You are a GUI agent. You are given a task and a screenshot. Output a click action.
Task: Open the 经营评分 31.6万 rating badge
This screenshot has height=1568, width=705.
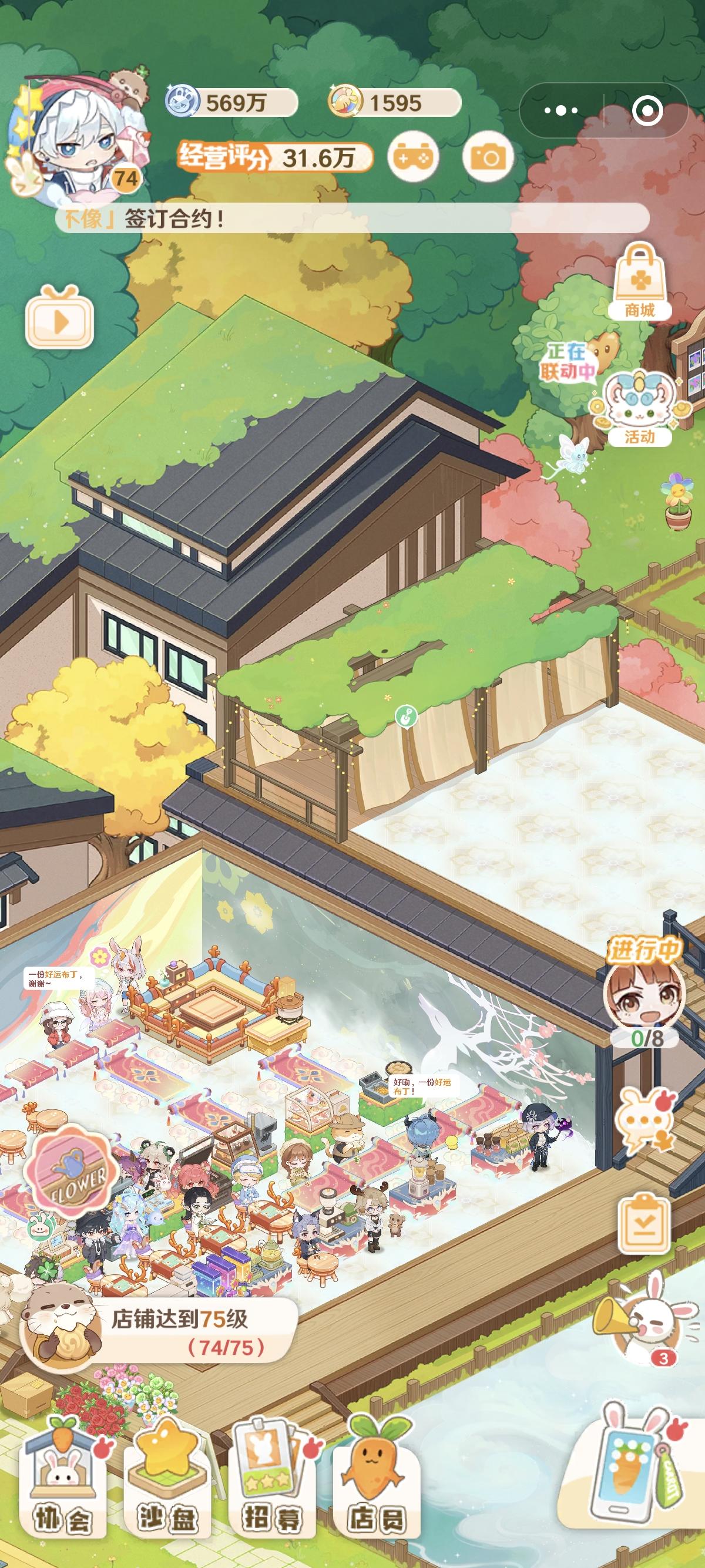coord(272,157)
